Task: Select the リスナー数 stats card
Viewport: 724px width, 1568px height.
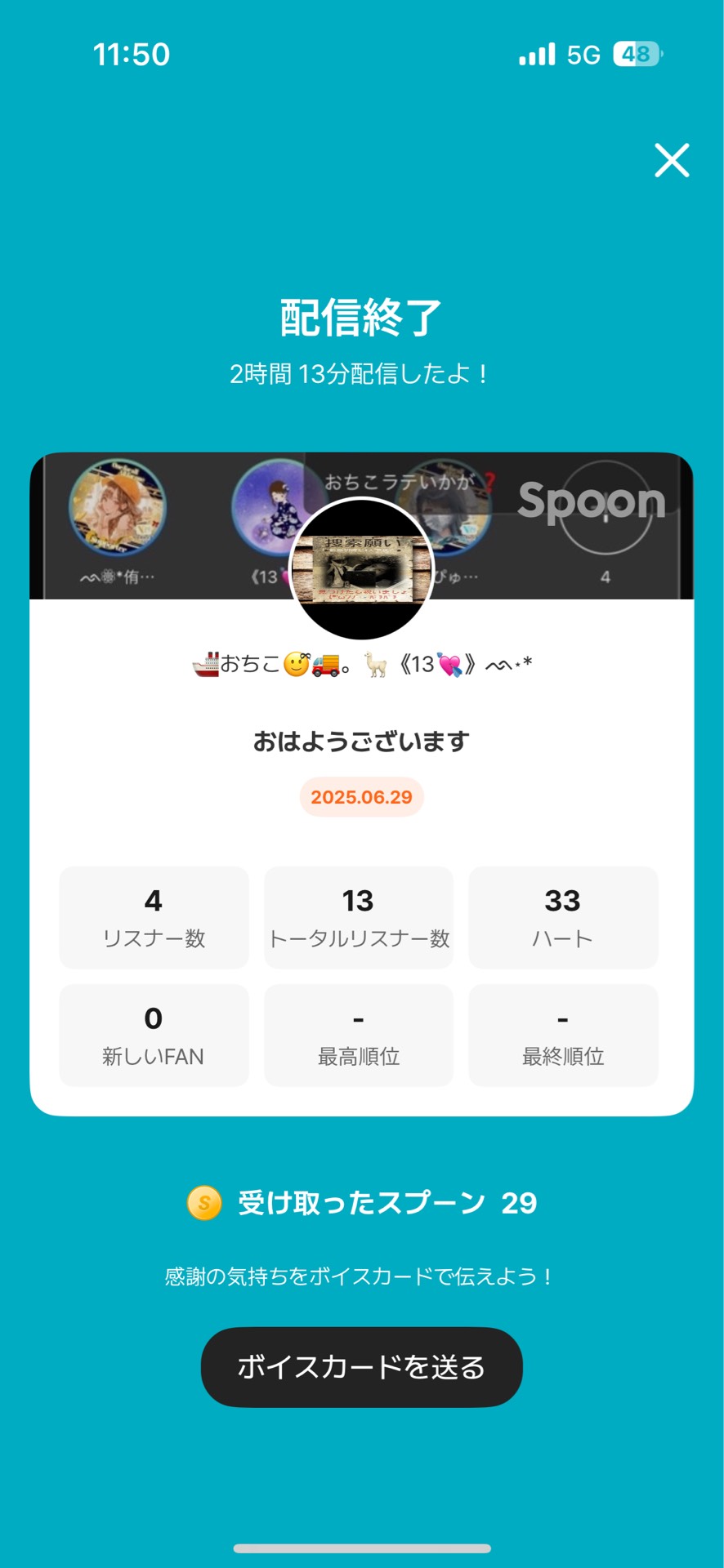Action: click(154, 917)
